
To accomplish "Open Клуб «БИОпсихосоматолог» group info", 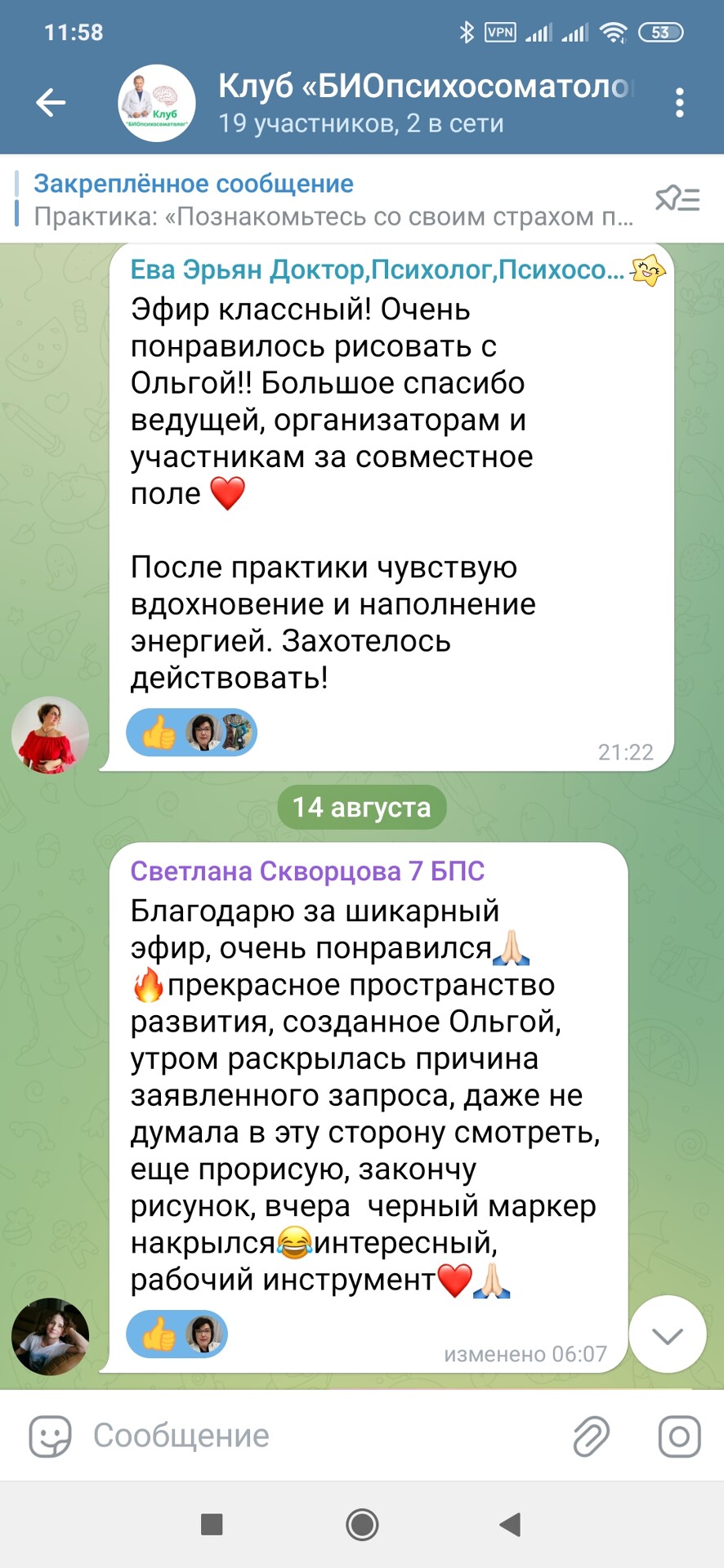I will (425, 103).
